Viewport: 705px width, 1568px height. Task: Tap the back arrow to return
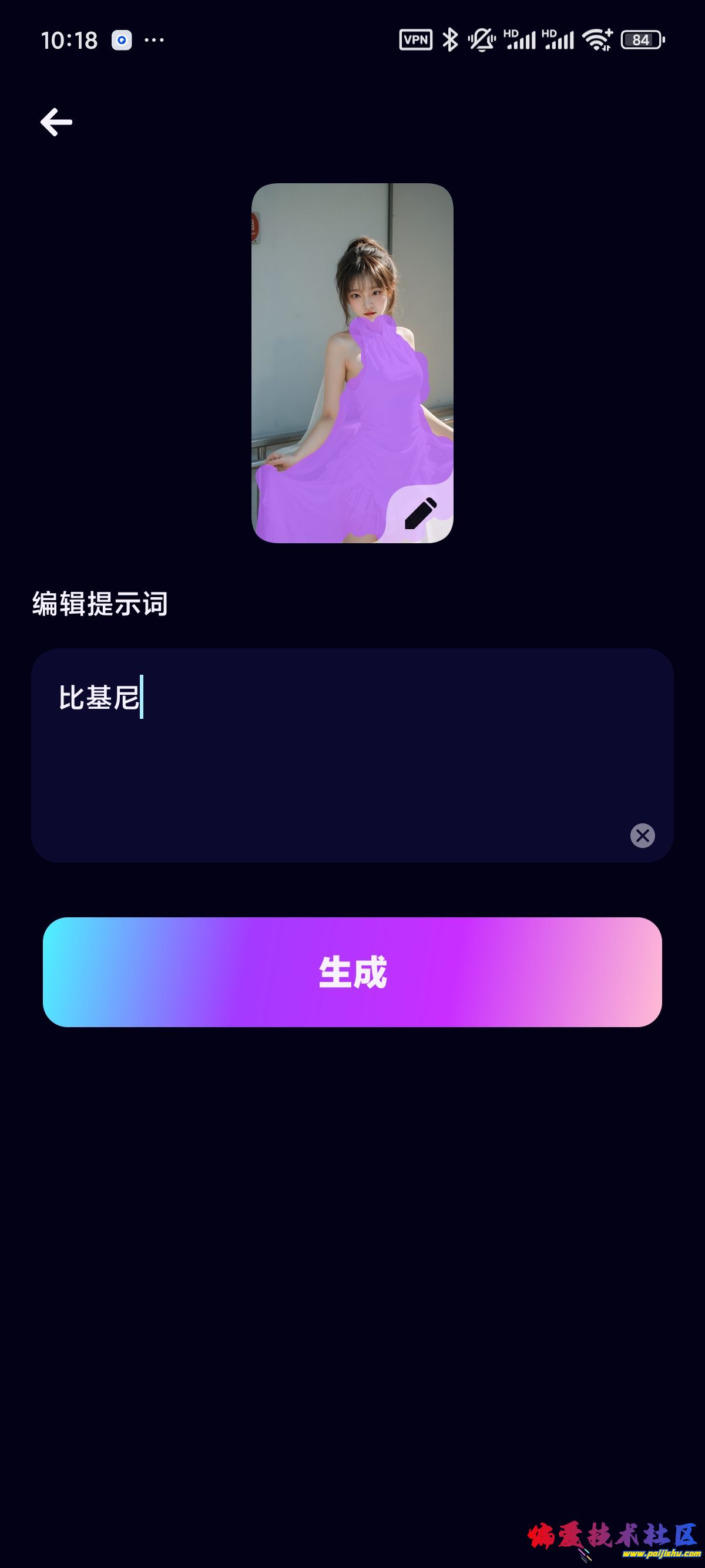click(56, 121)
